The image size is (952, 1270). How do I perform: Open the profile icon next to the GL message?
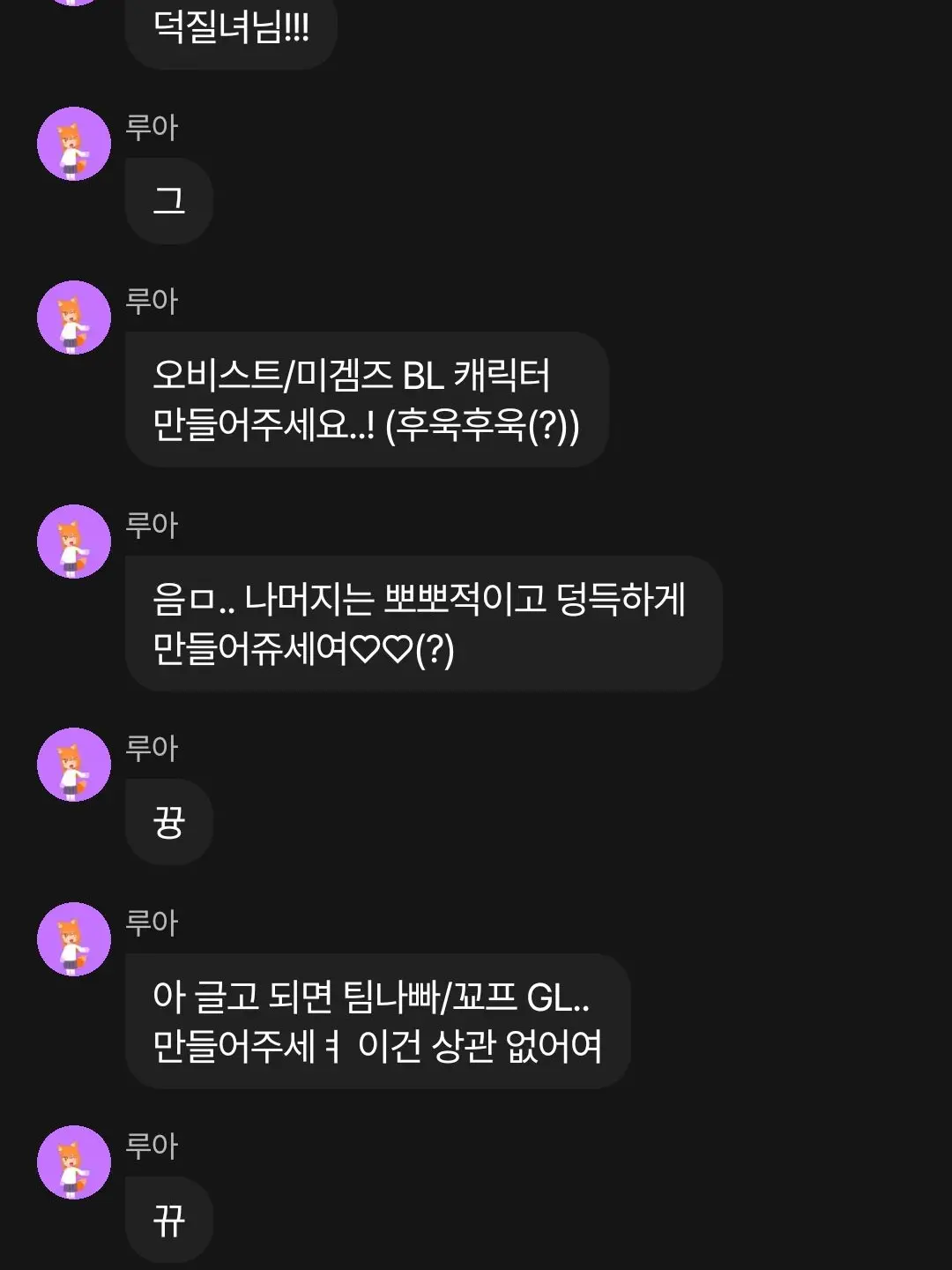click(x=74, y=938)
